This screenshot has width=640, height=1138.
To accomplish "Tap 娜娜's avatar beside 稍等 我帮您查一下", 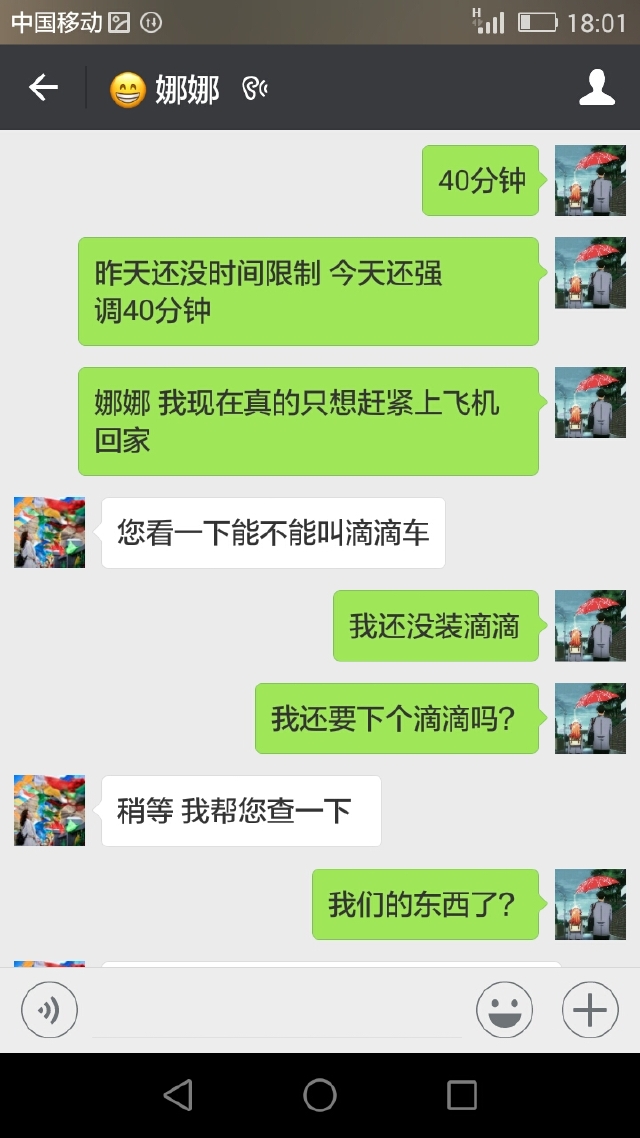I will [50, 810].
